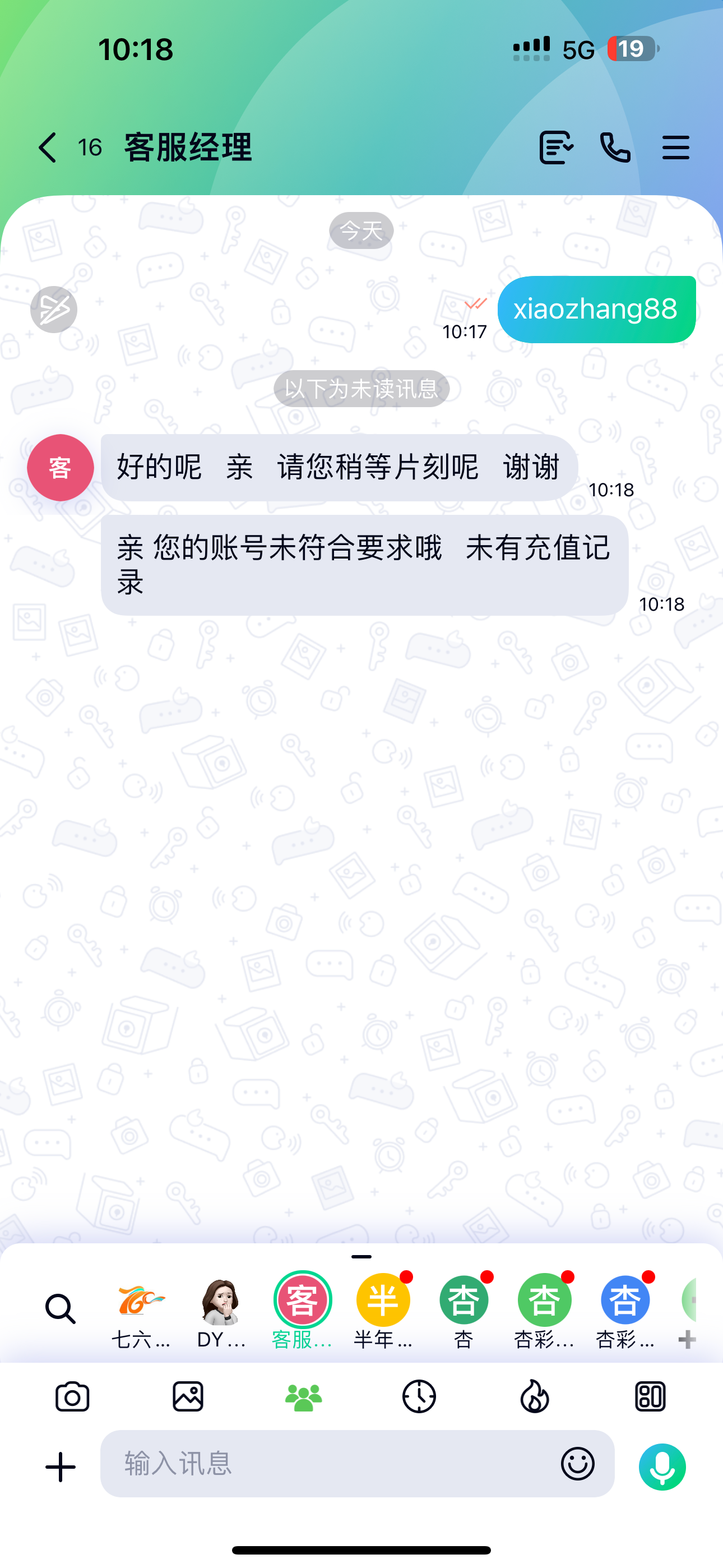The height and width of the screenshot is (1568, 723).
Task: Pick an image from the gallery
Action: click(x=188, y=1396)
